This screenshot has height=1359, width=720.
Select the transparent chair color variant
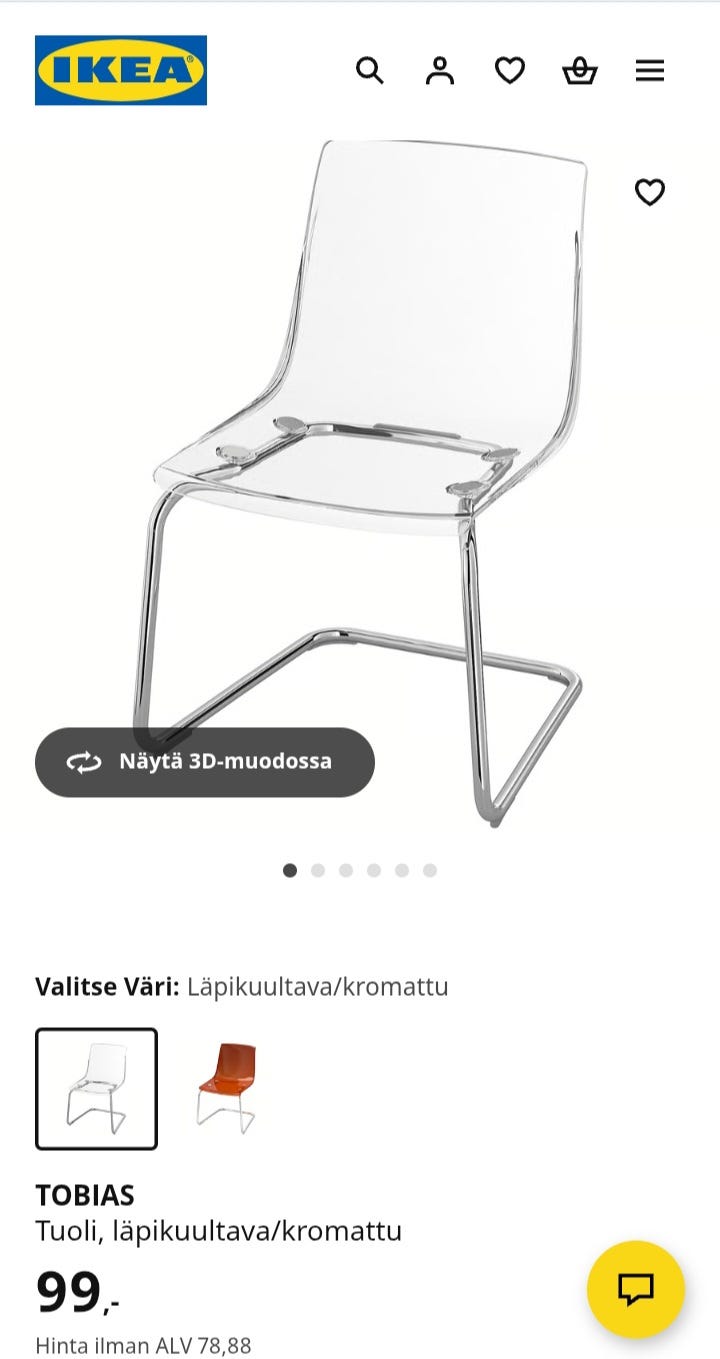point(96,1086)
